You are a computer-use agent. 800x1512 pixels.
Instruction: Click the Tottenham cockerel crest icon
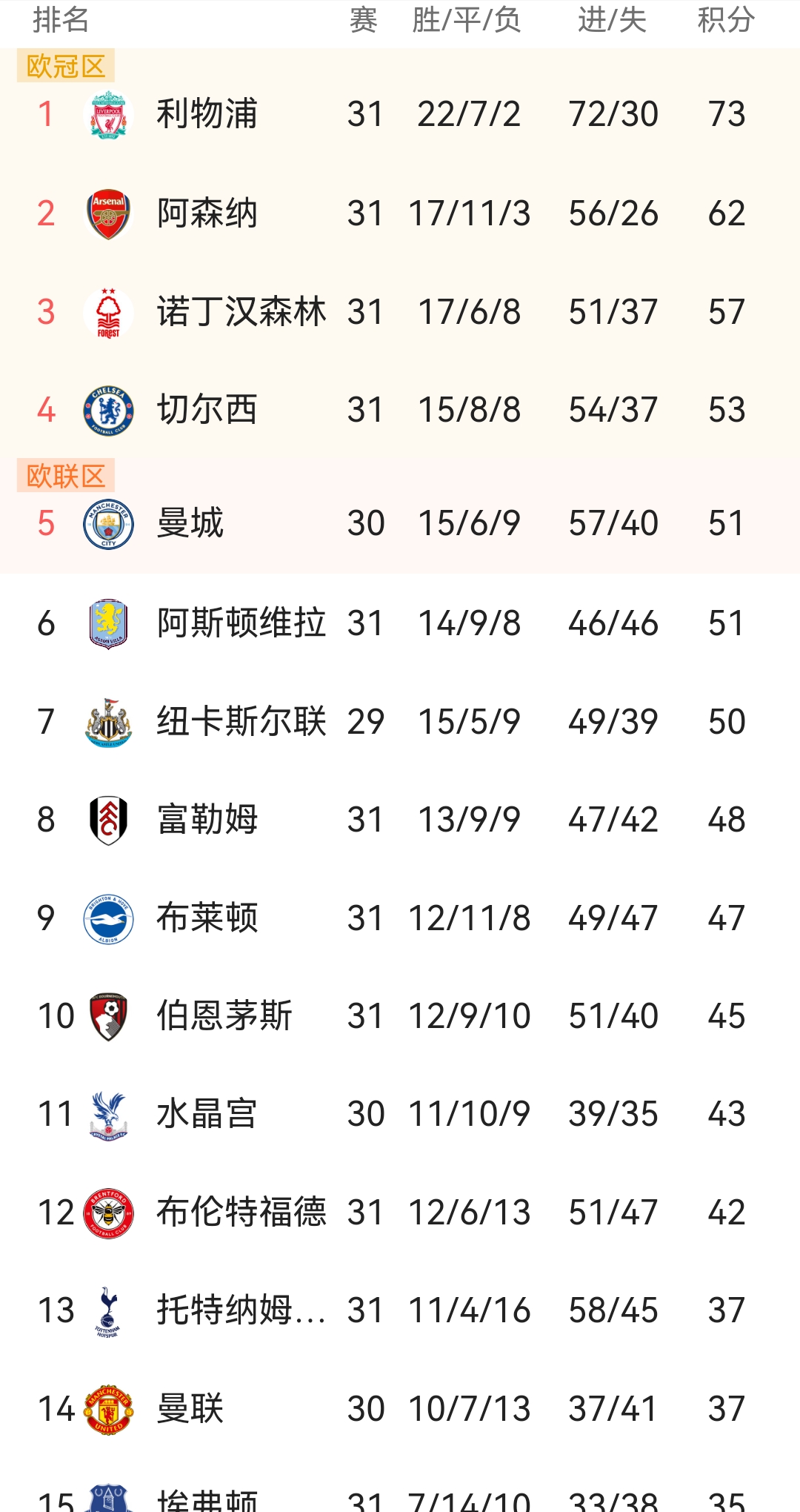pyautogui.click(x=106, y=1310)
